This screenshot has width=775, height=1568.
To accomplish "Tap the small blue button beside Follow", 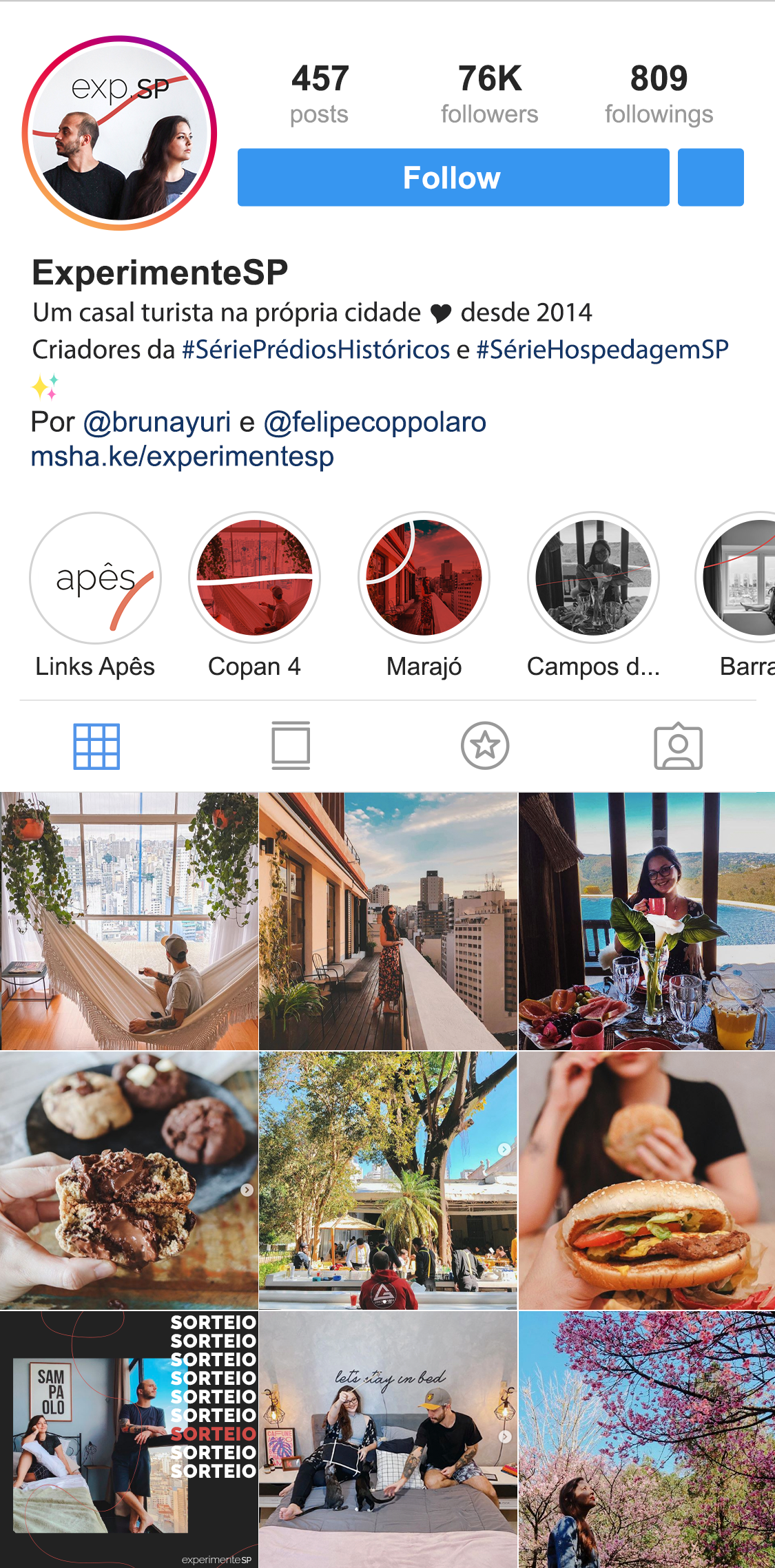I will 710,178.
